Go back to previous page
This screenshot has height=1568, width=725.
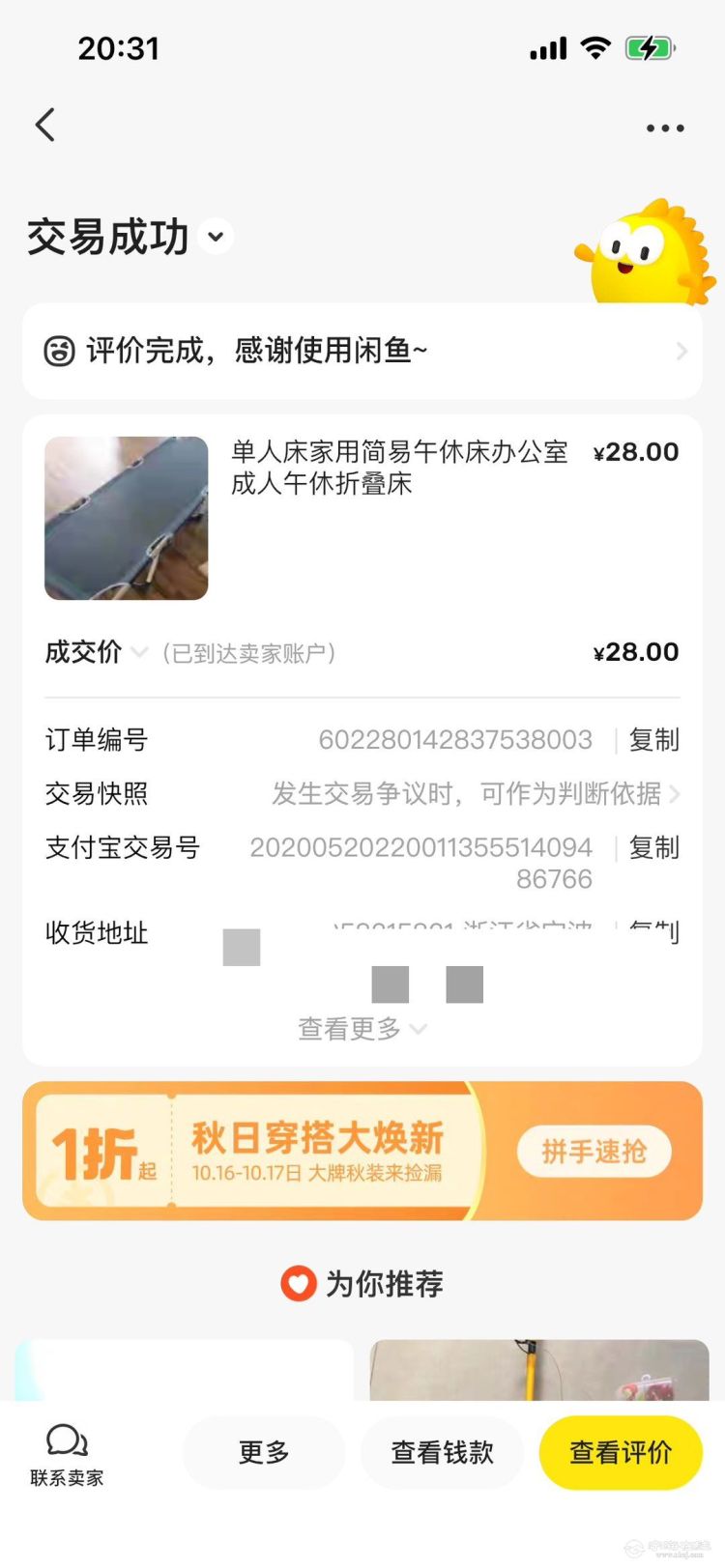pos(45,126)
